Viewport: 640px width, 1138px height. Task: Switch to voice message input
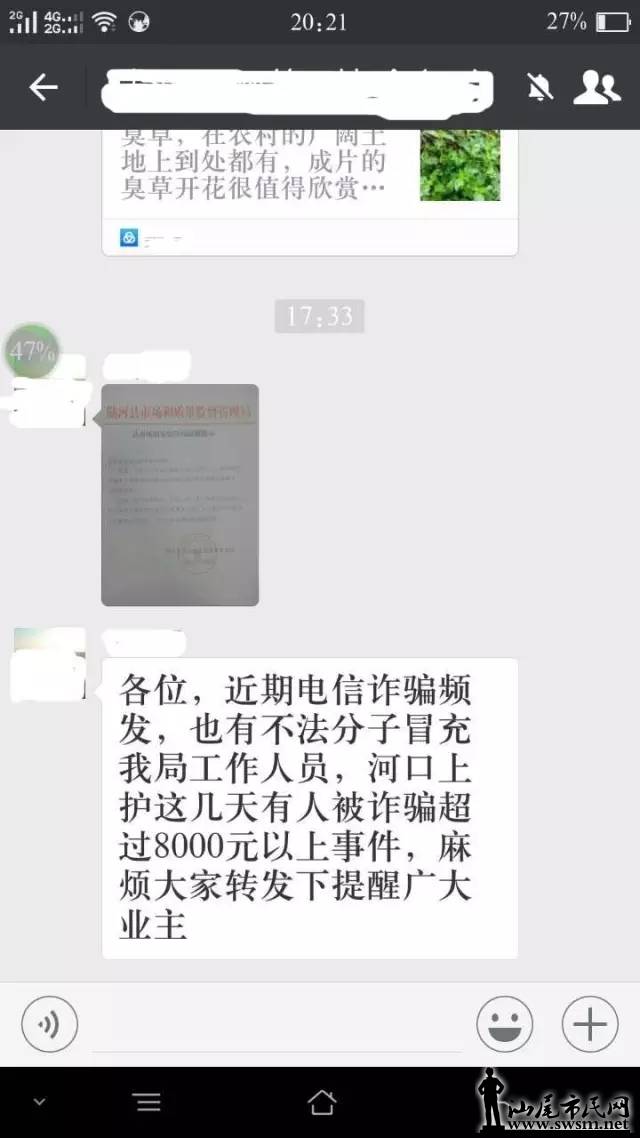click(49, 1024)
